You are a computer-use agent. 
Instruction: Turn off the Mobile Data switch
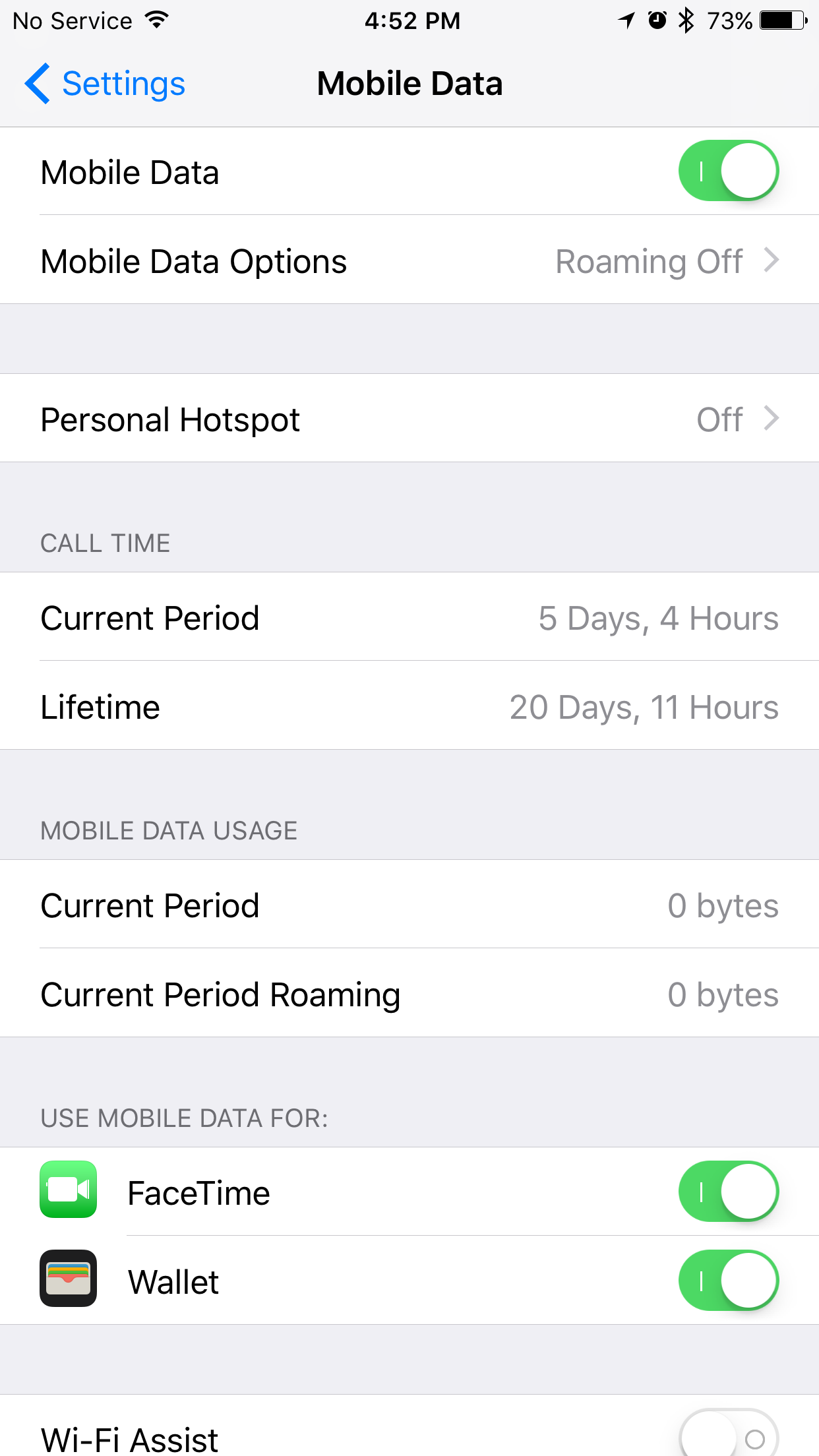click(728, 171)
